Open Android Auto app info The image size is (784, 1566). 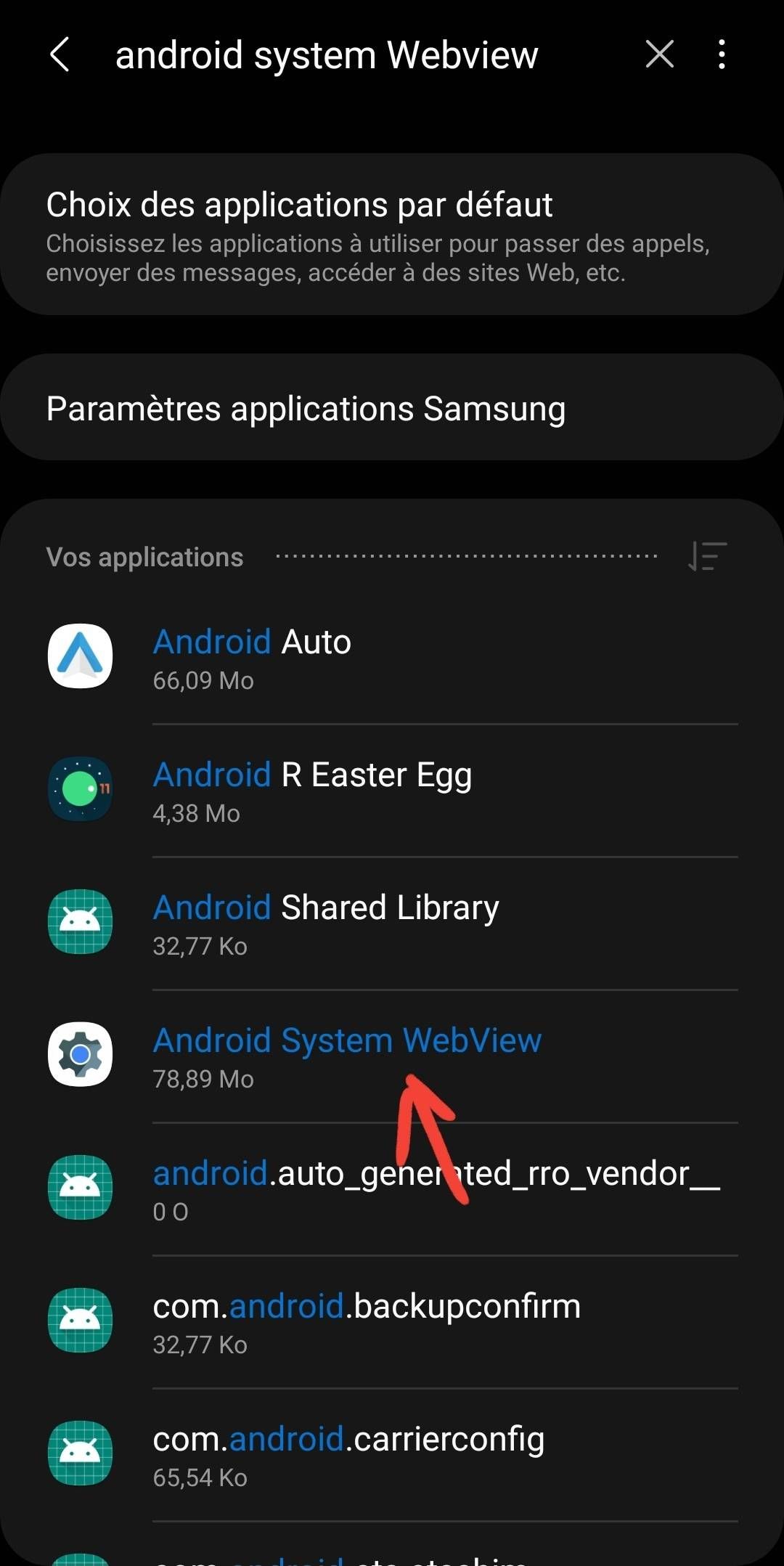392,658
